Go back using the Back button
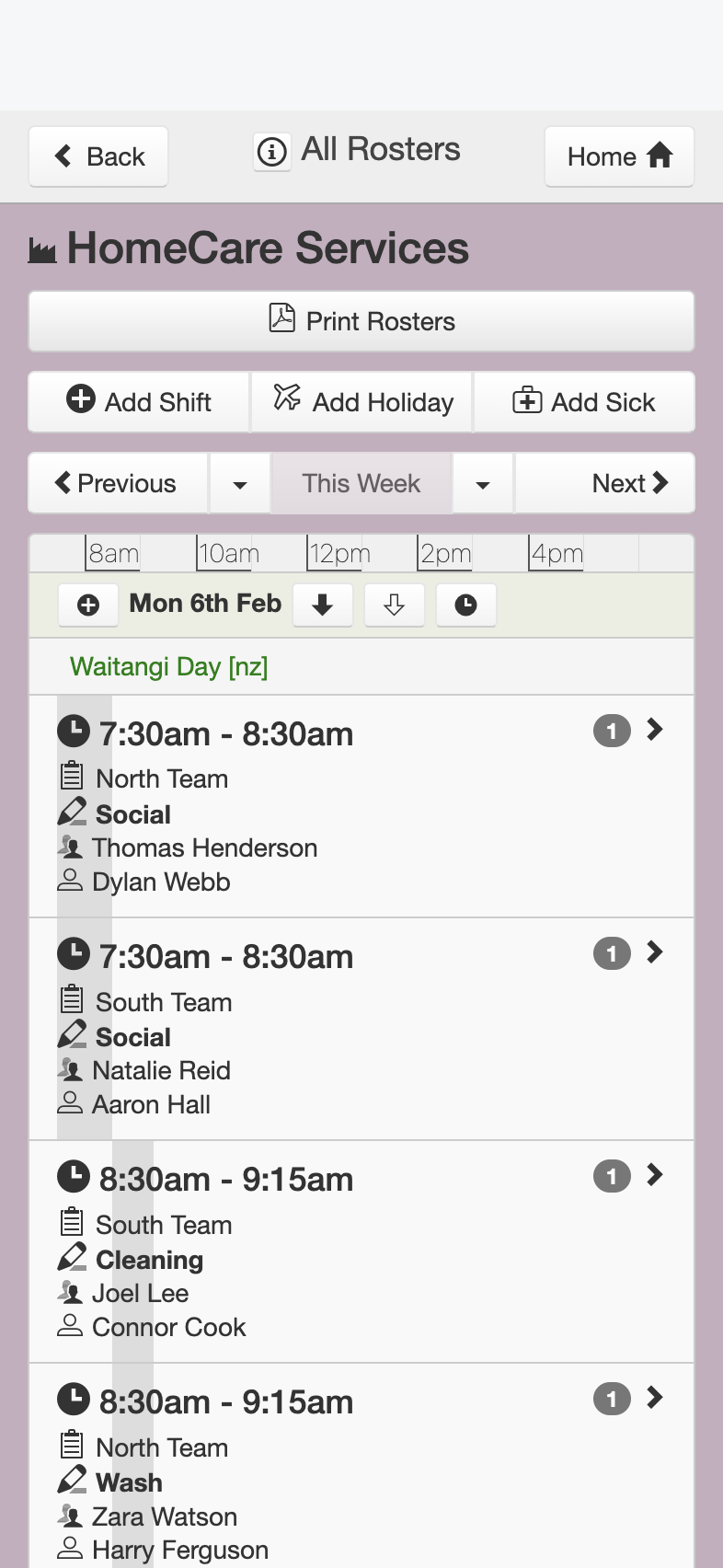The width and height of the screenshot is (723, 1568). click(x=98, y=156)
